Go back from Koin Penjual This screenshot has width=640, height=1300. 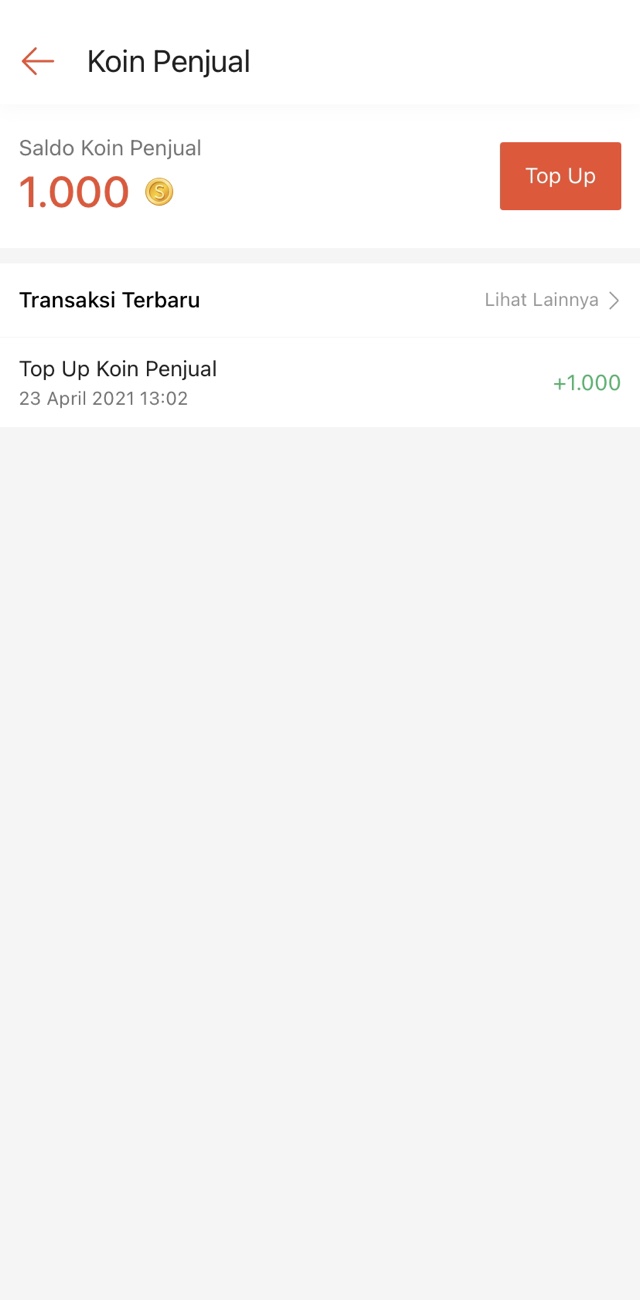pyautogui.click(x=37, y=61)
